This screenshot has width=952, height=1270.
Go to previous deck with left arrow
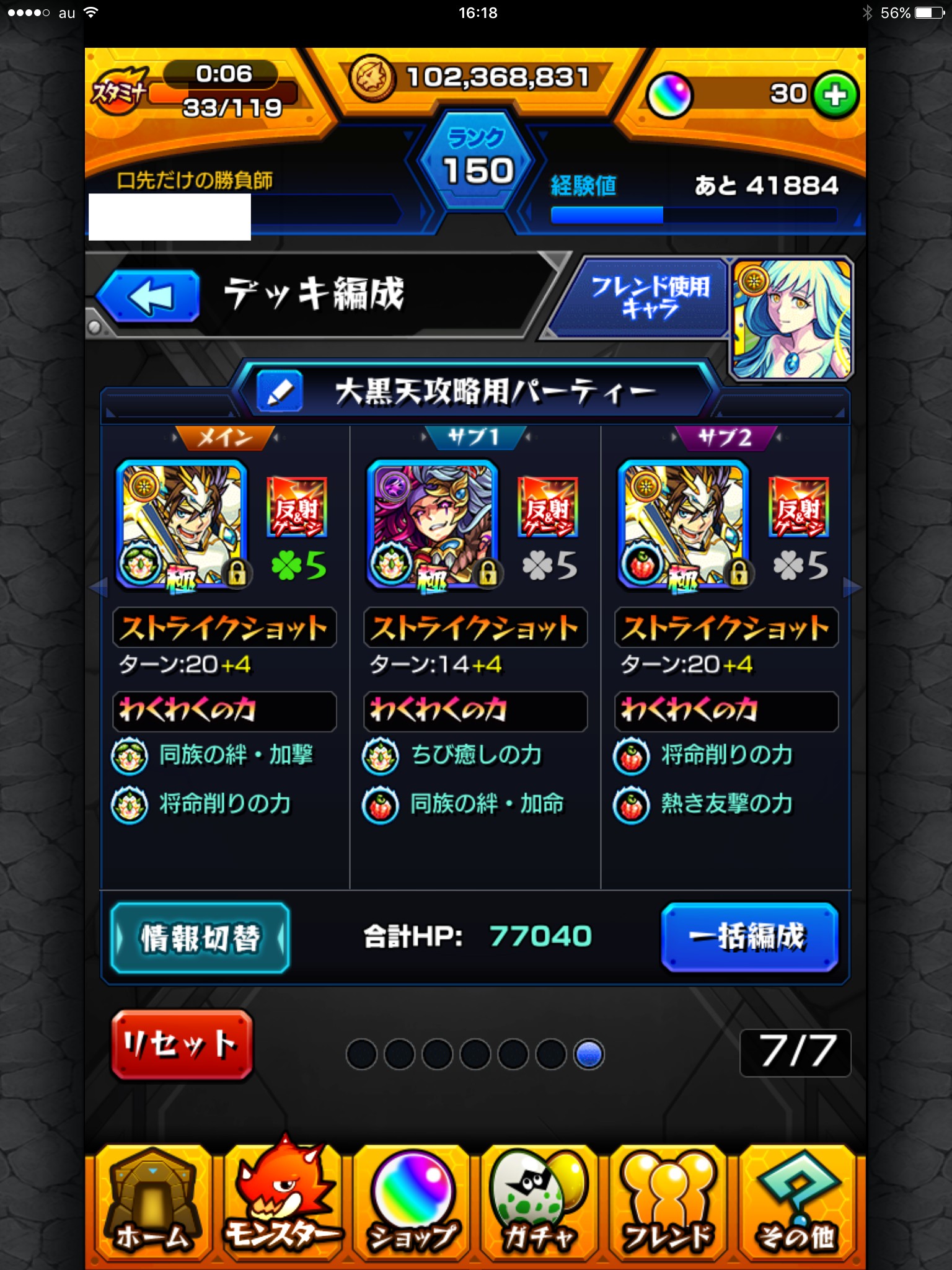(98, 587)
